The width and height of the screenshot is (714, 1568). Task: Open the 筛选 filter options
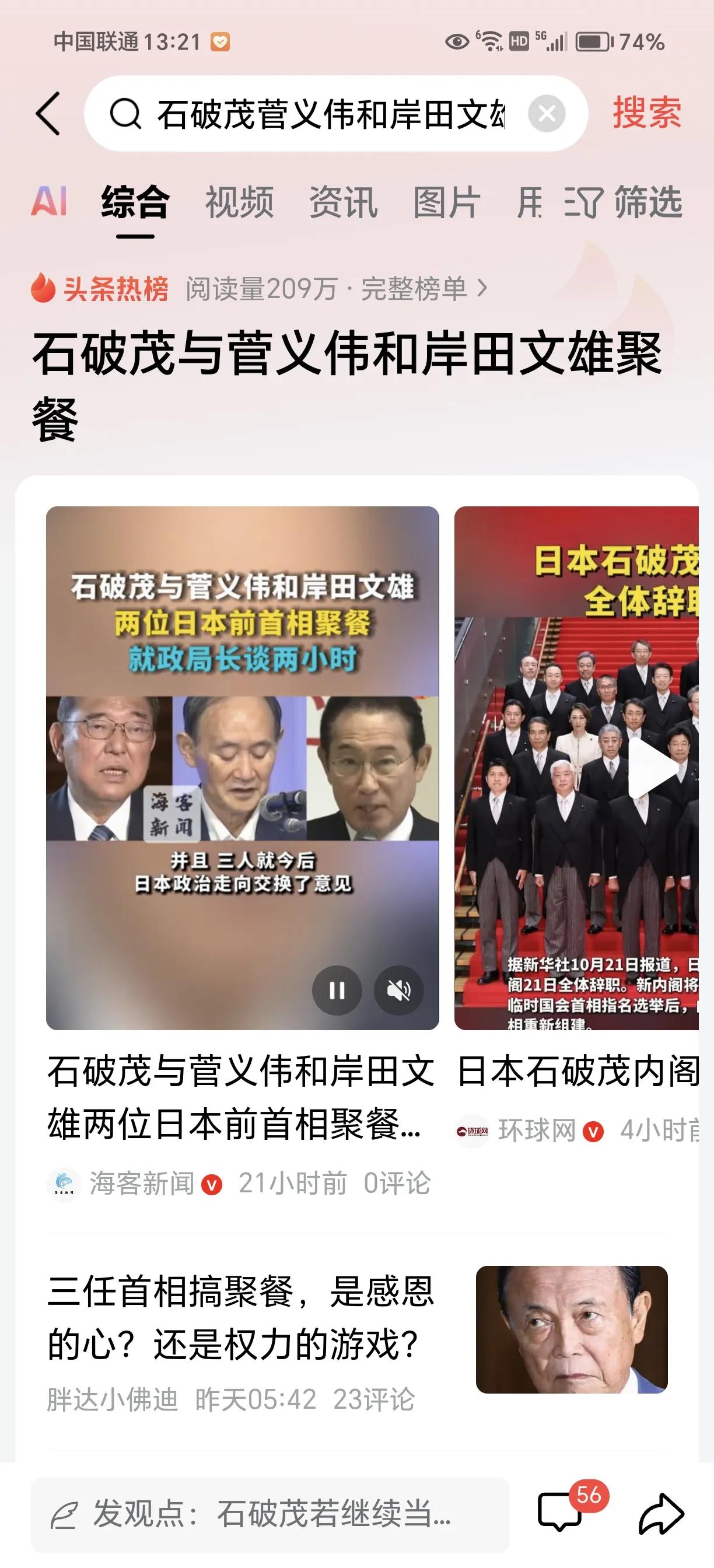(x=625, y=202)
